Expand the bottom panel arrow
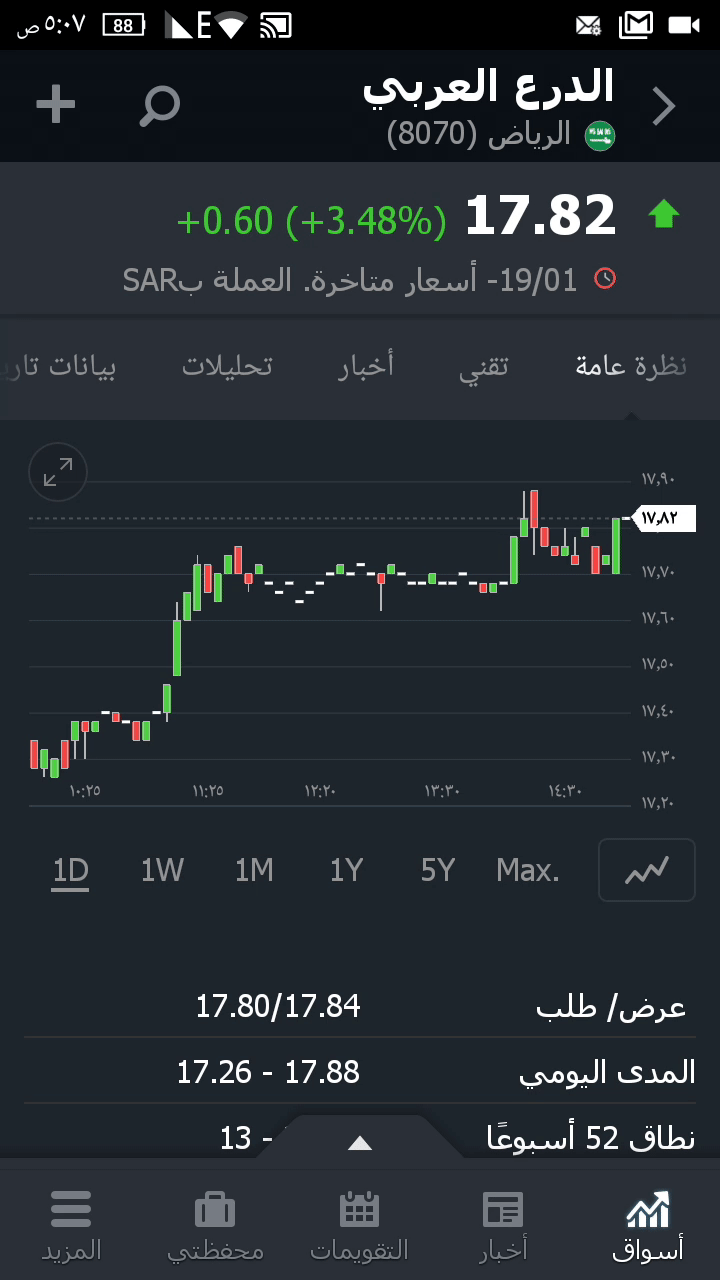This screenshot has height=1280, width=720. tap(360, 1143)
